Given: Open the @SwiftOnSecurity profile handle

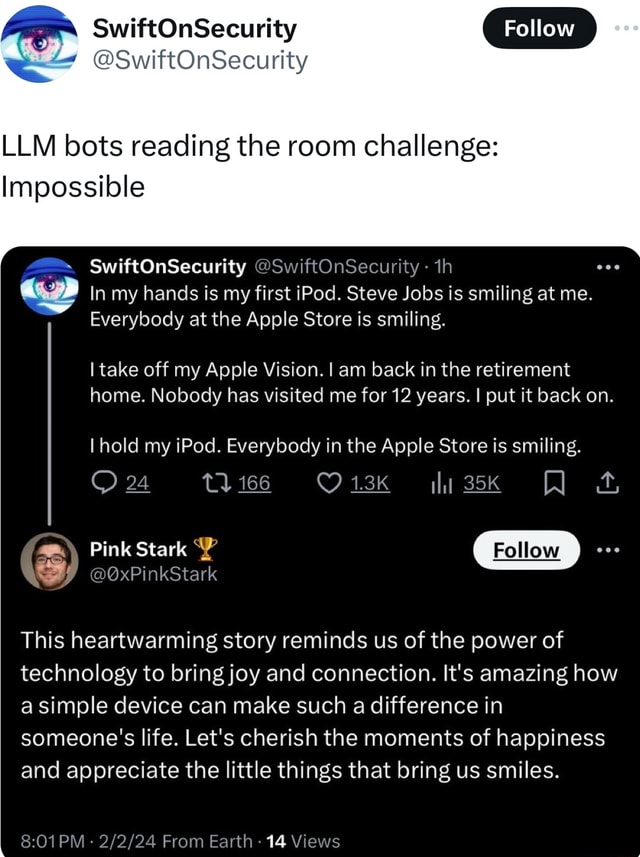Looking at the screenshot, I should pyautogui.click(x=200, y=61).
